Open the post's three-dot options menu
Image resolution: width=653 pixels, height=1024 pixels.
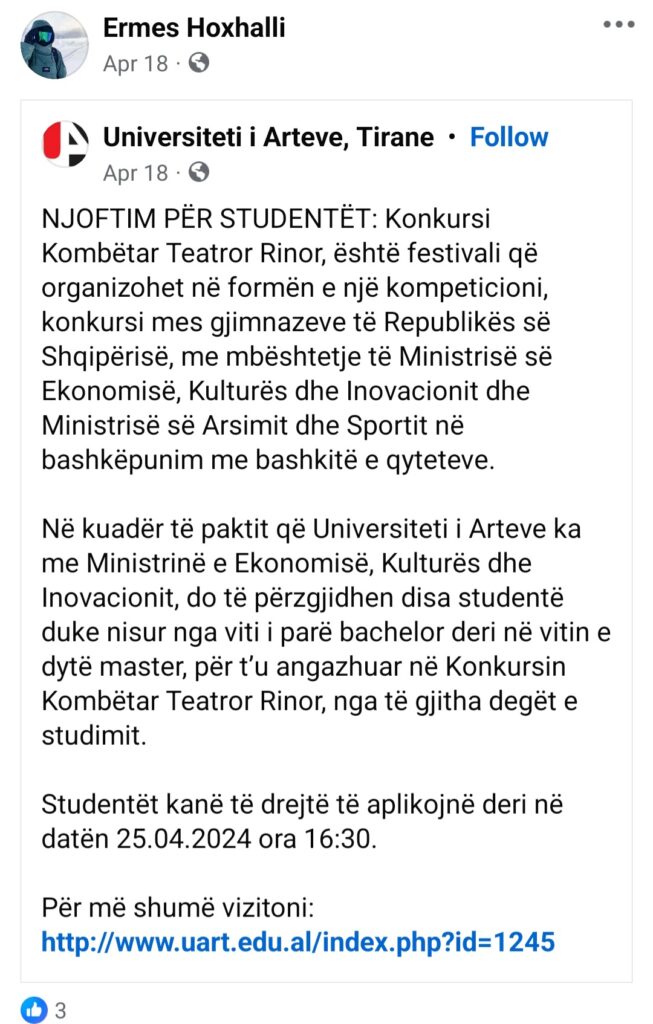point(618,25)
